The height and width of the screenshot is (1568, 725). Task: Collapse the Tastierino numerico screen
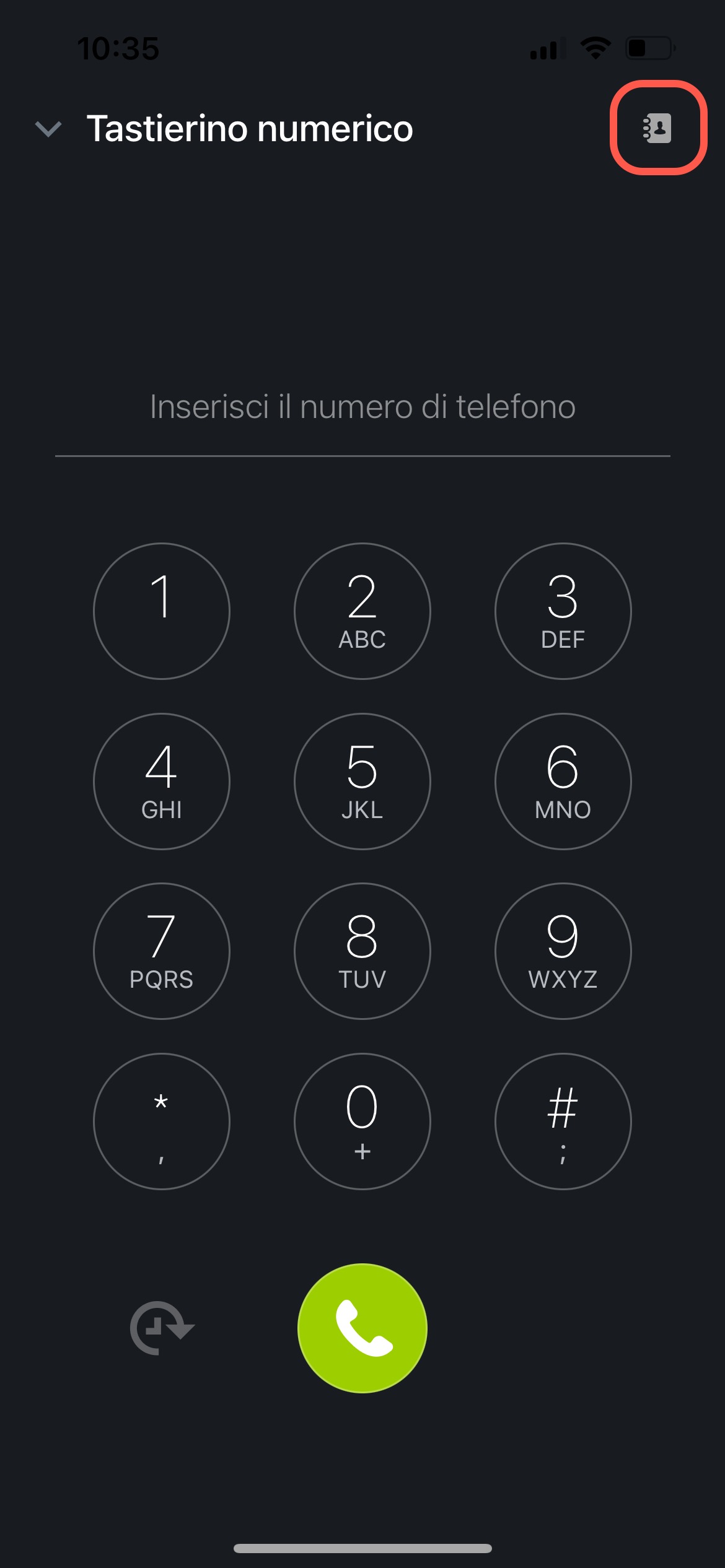tap(48, 129)
